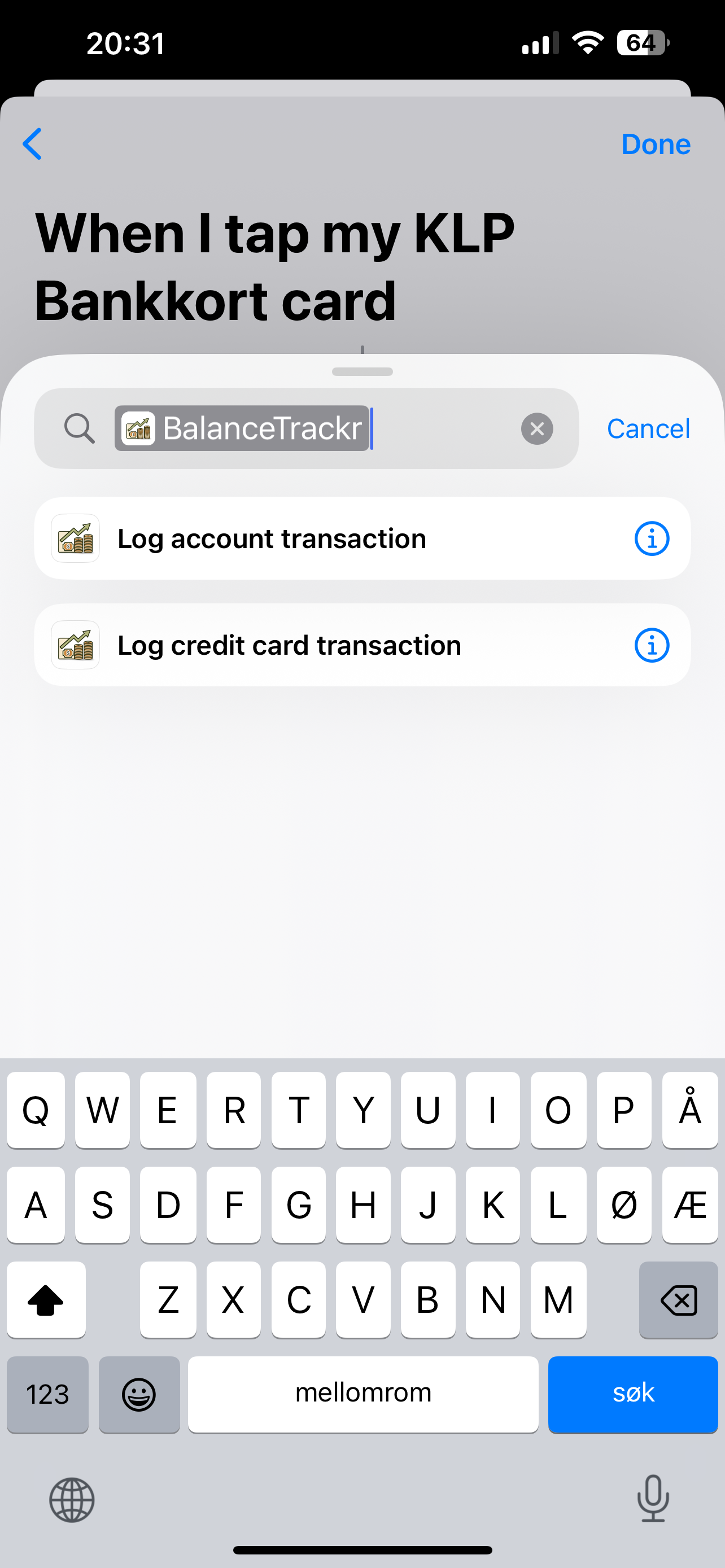This screenshot has width=725, height=1568.
Task: Hit the blue søk key
Action: tap(632, 1394)
